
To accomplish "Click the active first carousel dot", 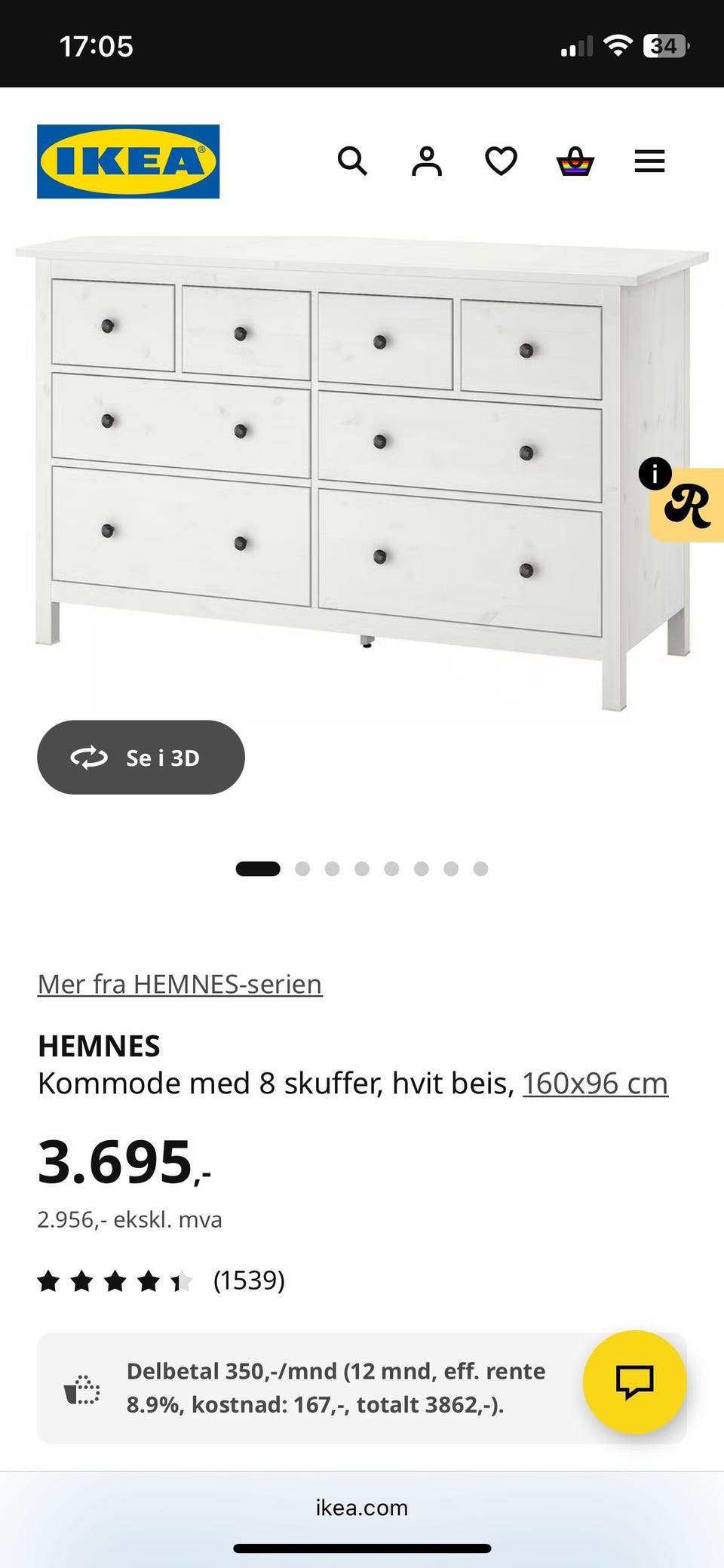I will (258, 869).
